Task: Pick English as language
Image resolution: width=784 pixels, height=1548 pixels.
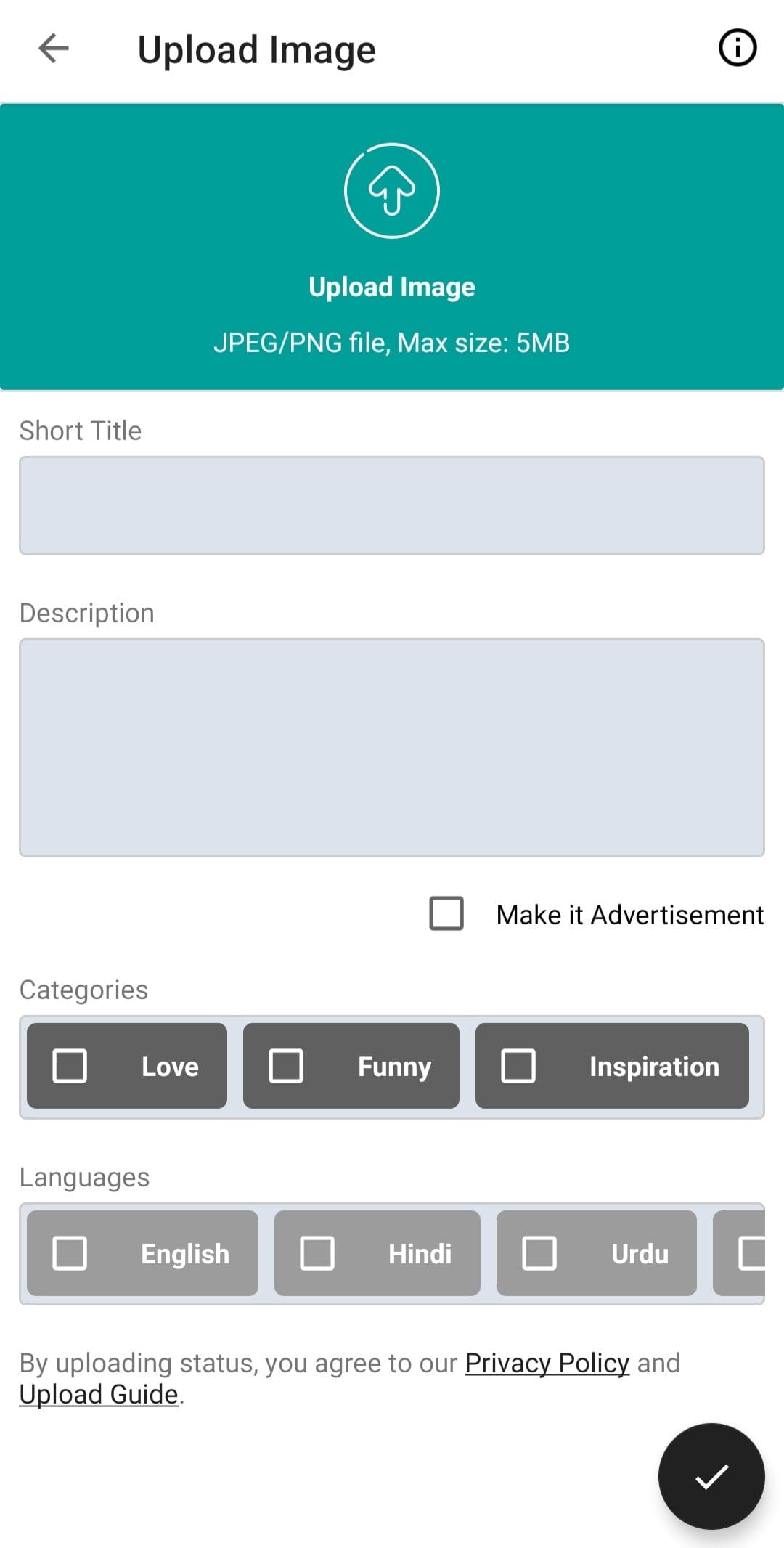Action: [142, 1253]
